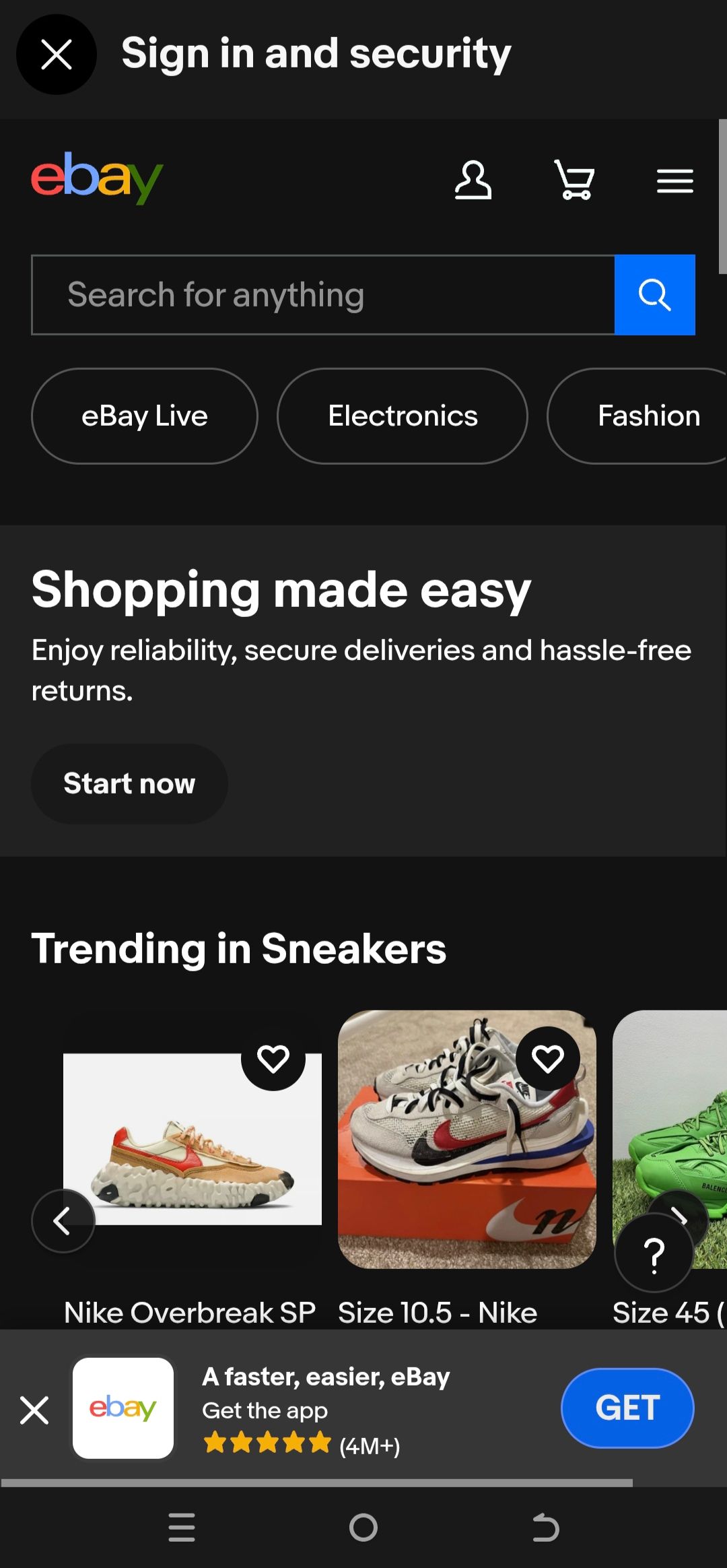Image resolution: width=727 pixels, height=1568 pixels.
Task: Select the eBay Live chip
Action: click(x=145, y=416)
